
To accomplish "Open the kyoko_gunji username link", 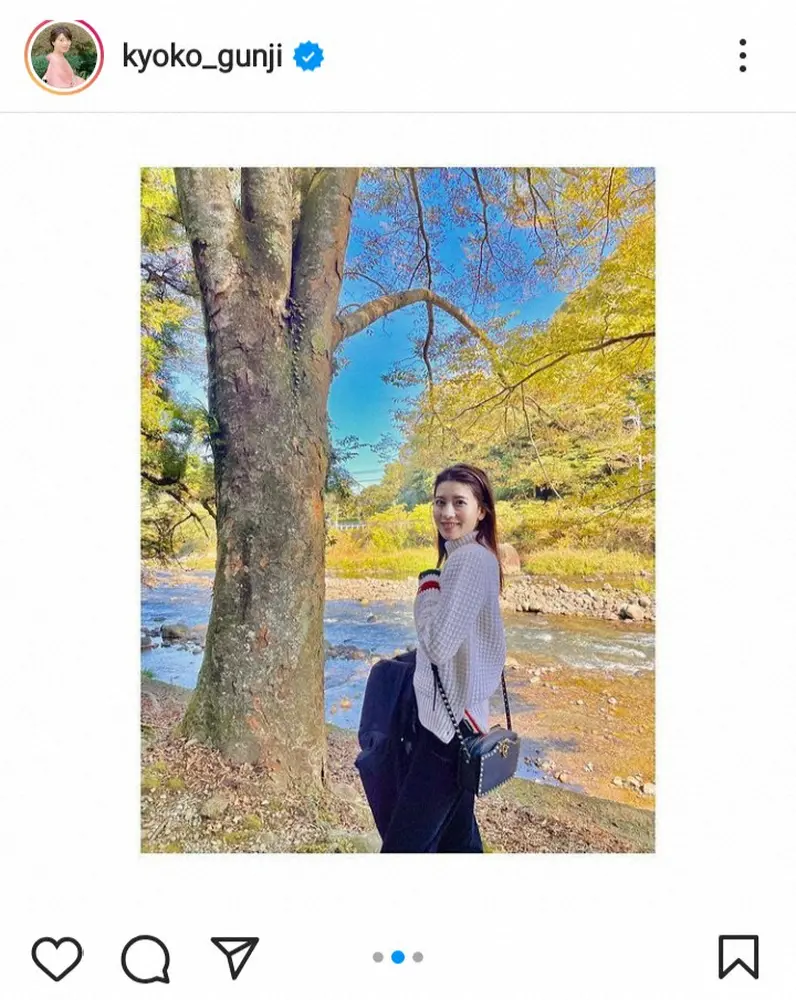I will 202,57.
